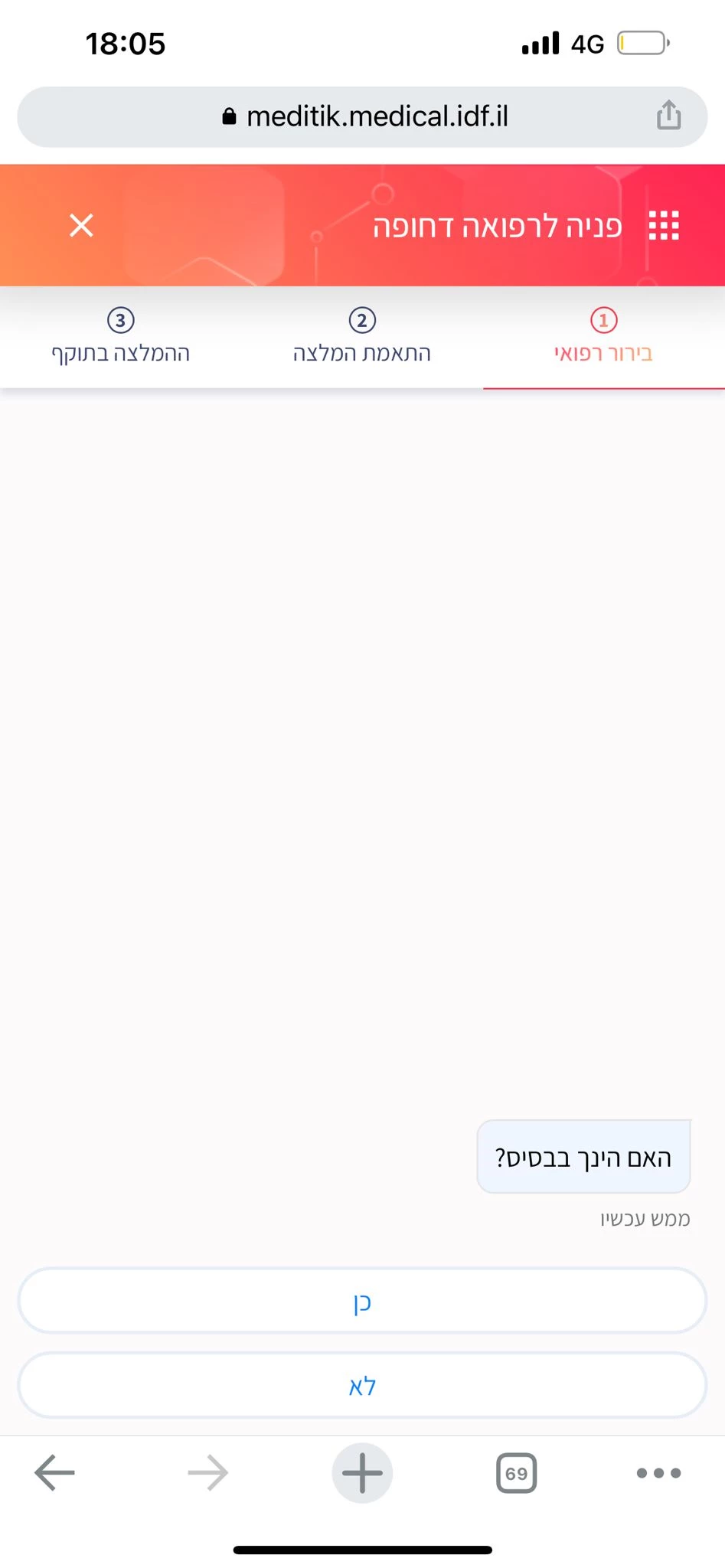View the 69 open tabs

[517, 1472]
